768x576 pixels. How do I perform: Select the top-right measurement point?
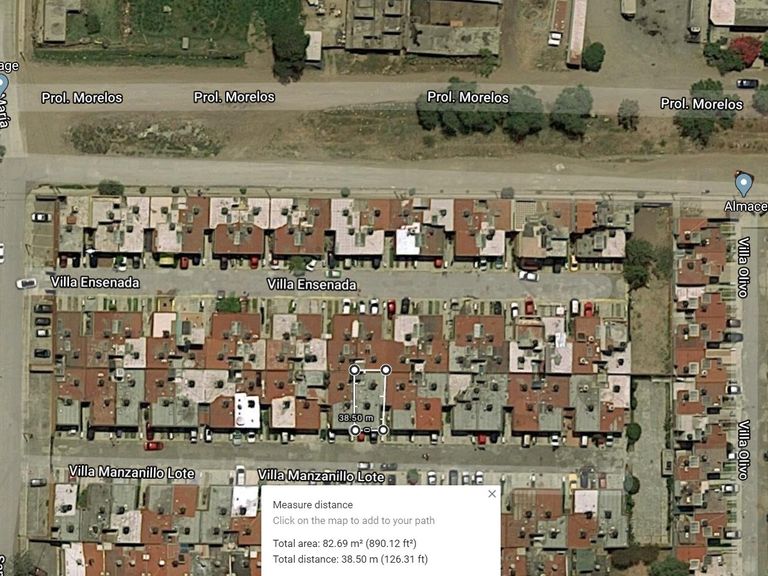tap(386, 370)
